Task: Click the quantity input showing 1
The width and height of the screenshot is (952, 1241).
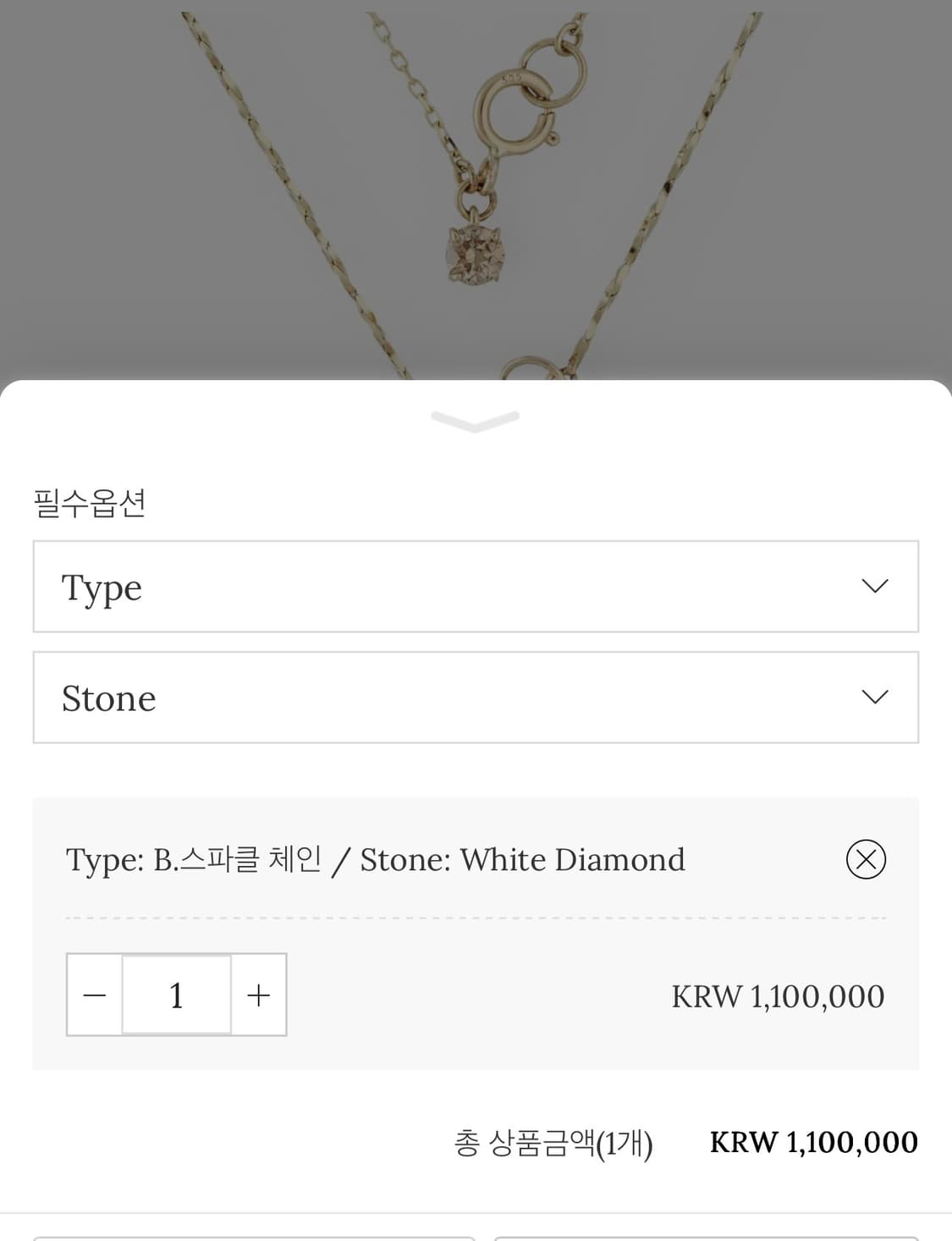Action: pyautogui.click(x=176, y=996)
